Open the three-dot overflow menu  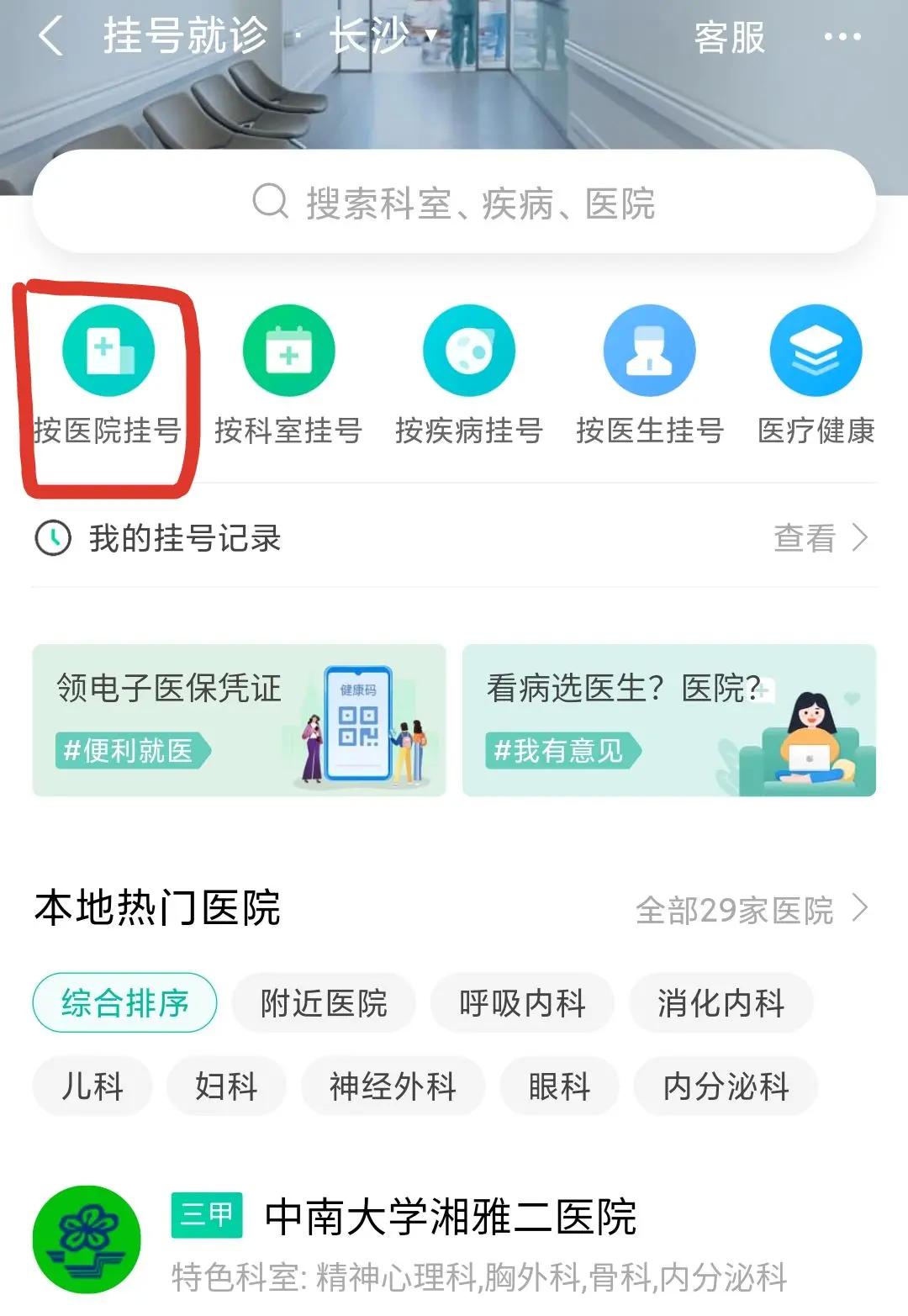pos(842,38)
